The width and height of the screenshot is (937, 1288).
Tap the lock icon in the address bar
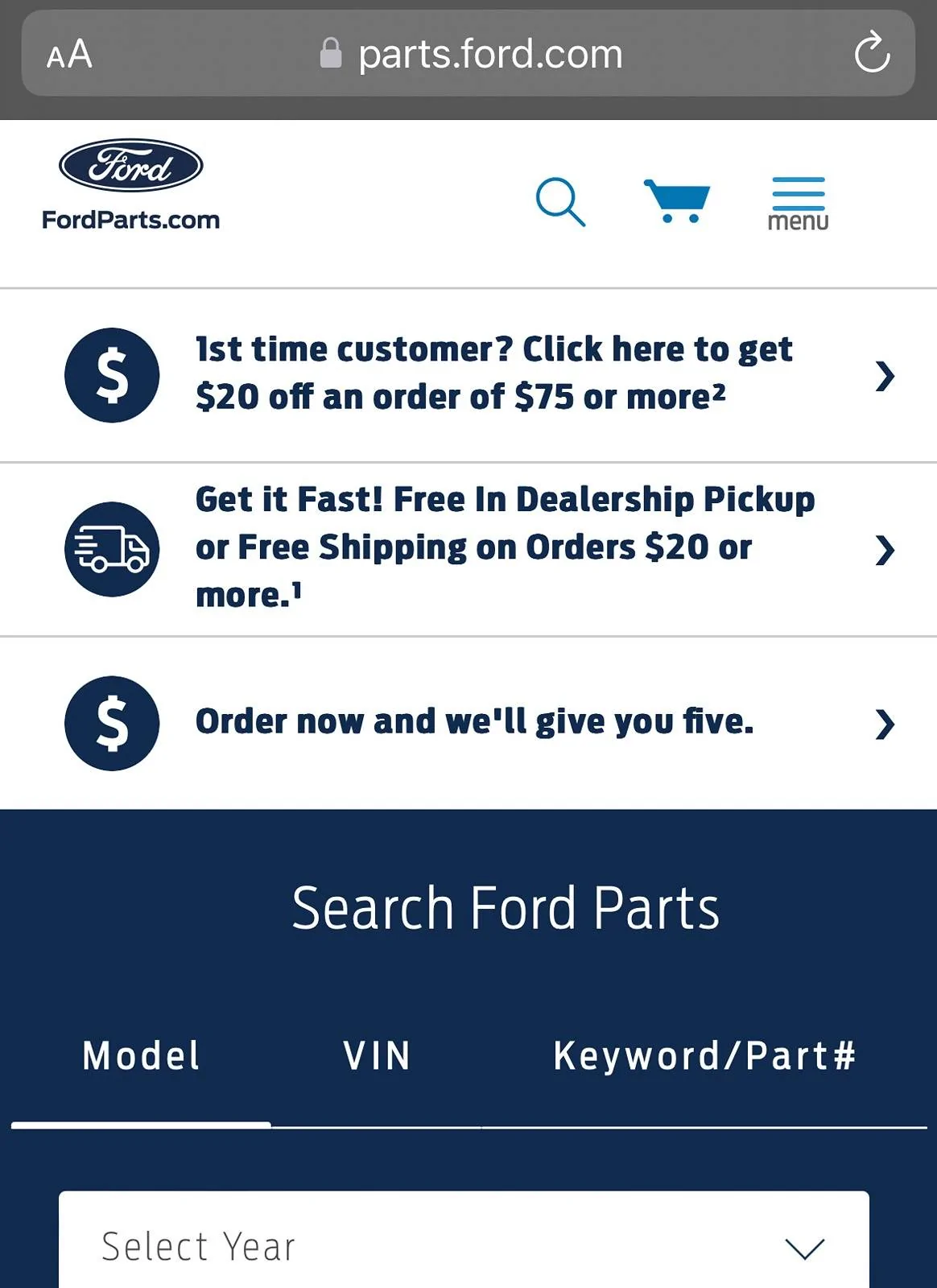(329, 54)
